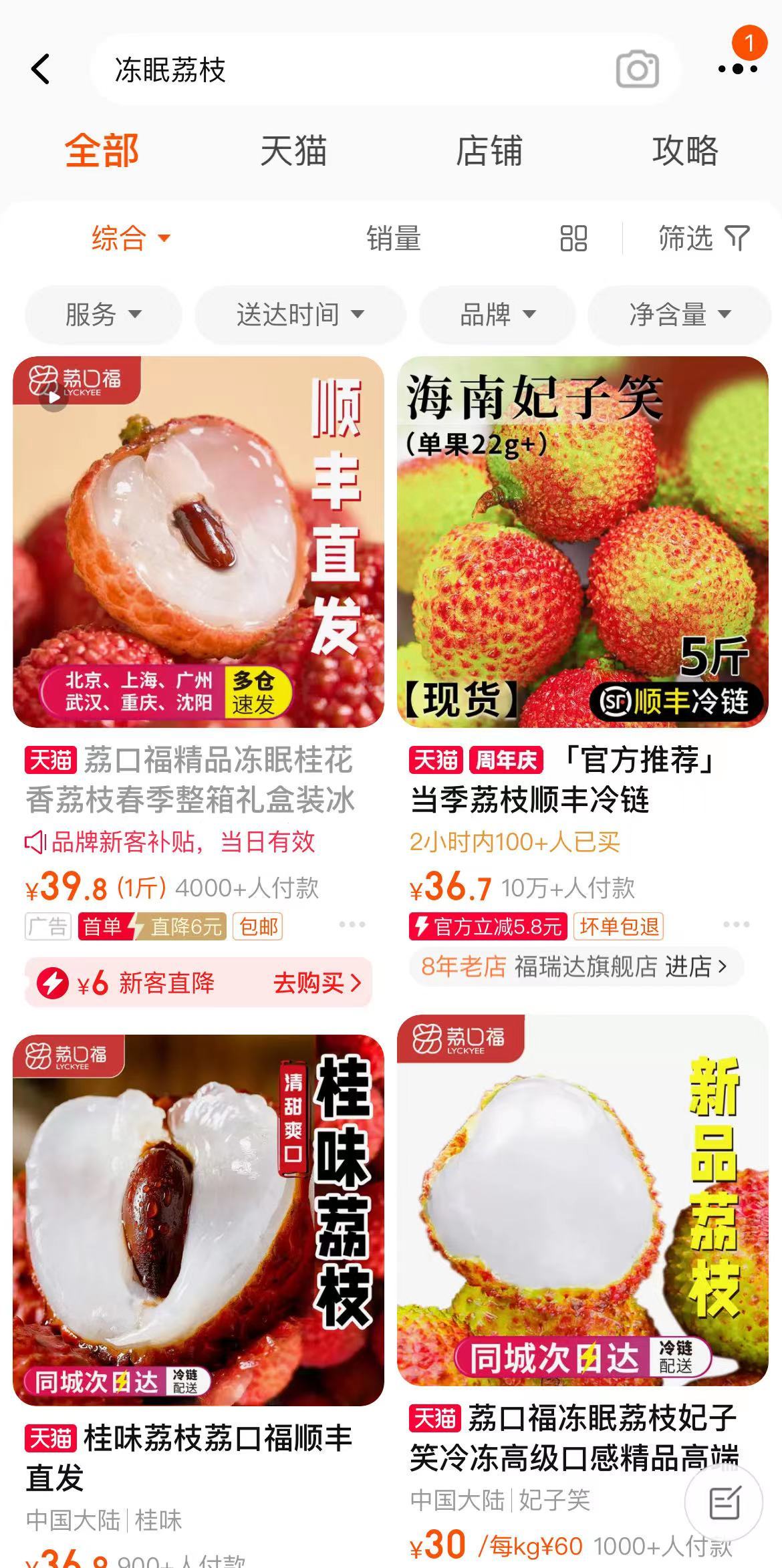The height and width of the screenshot is (1568, 782).
Task: Switch to the 天猫 tab
Action: (x=293, y=150)
